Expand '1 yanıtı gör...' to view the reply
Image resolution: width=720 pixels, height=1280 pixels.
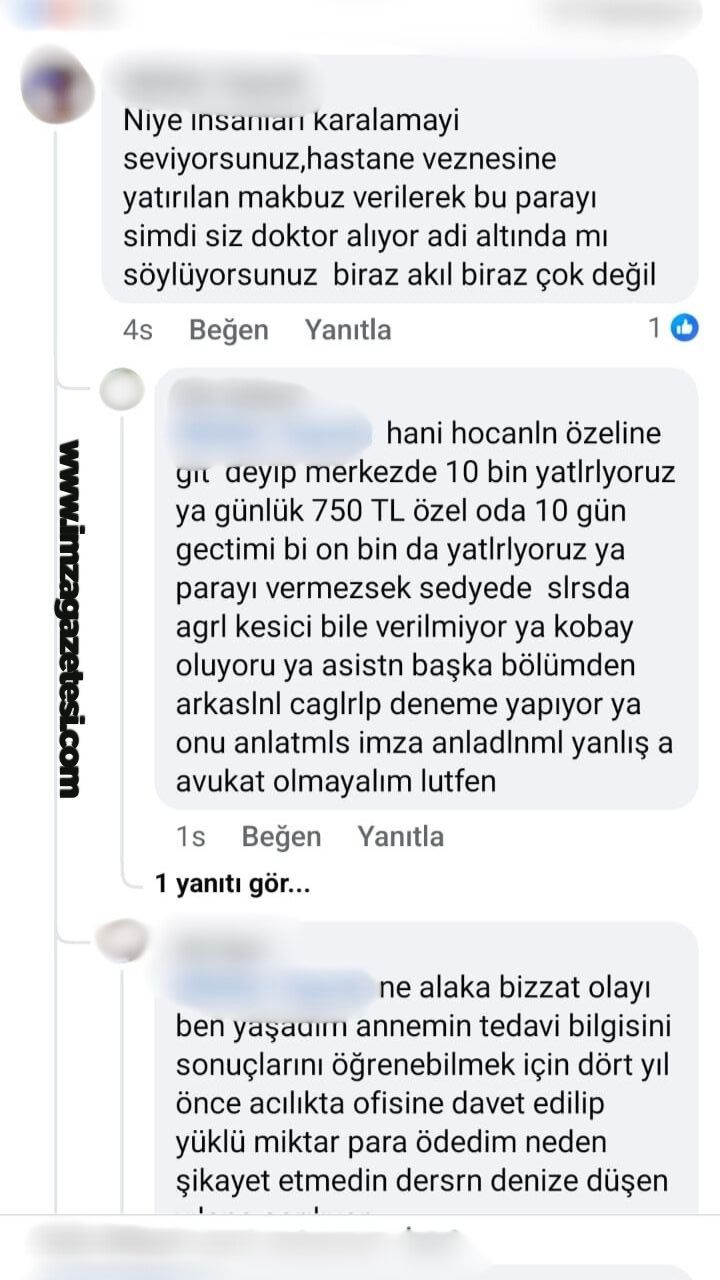click(x=232, y=884)
